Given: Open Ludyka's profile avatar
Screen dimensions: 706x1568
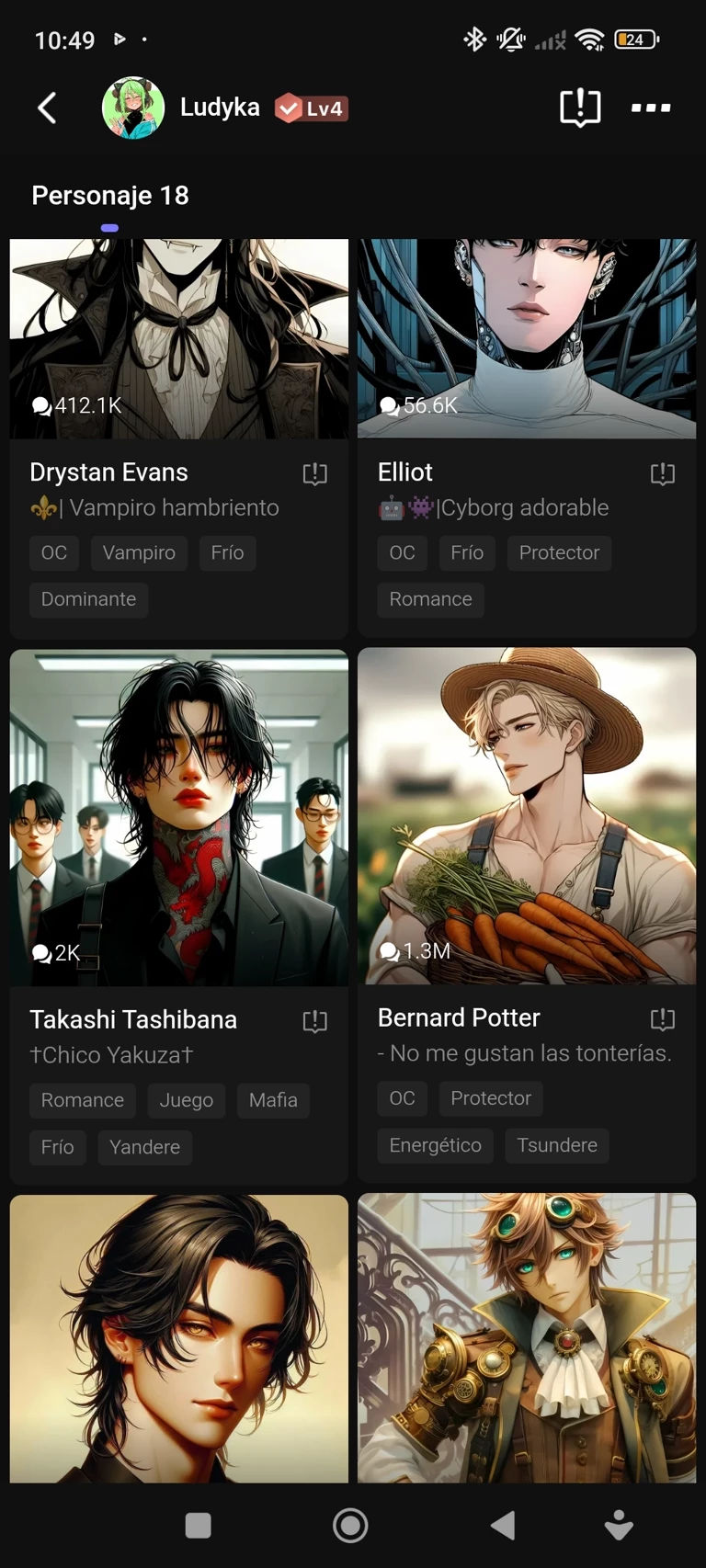Looking at the screenshot, I should [133, 108].
